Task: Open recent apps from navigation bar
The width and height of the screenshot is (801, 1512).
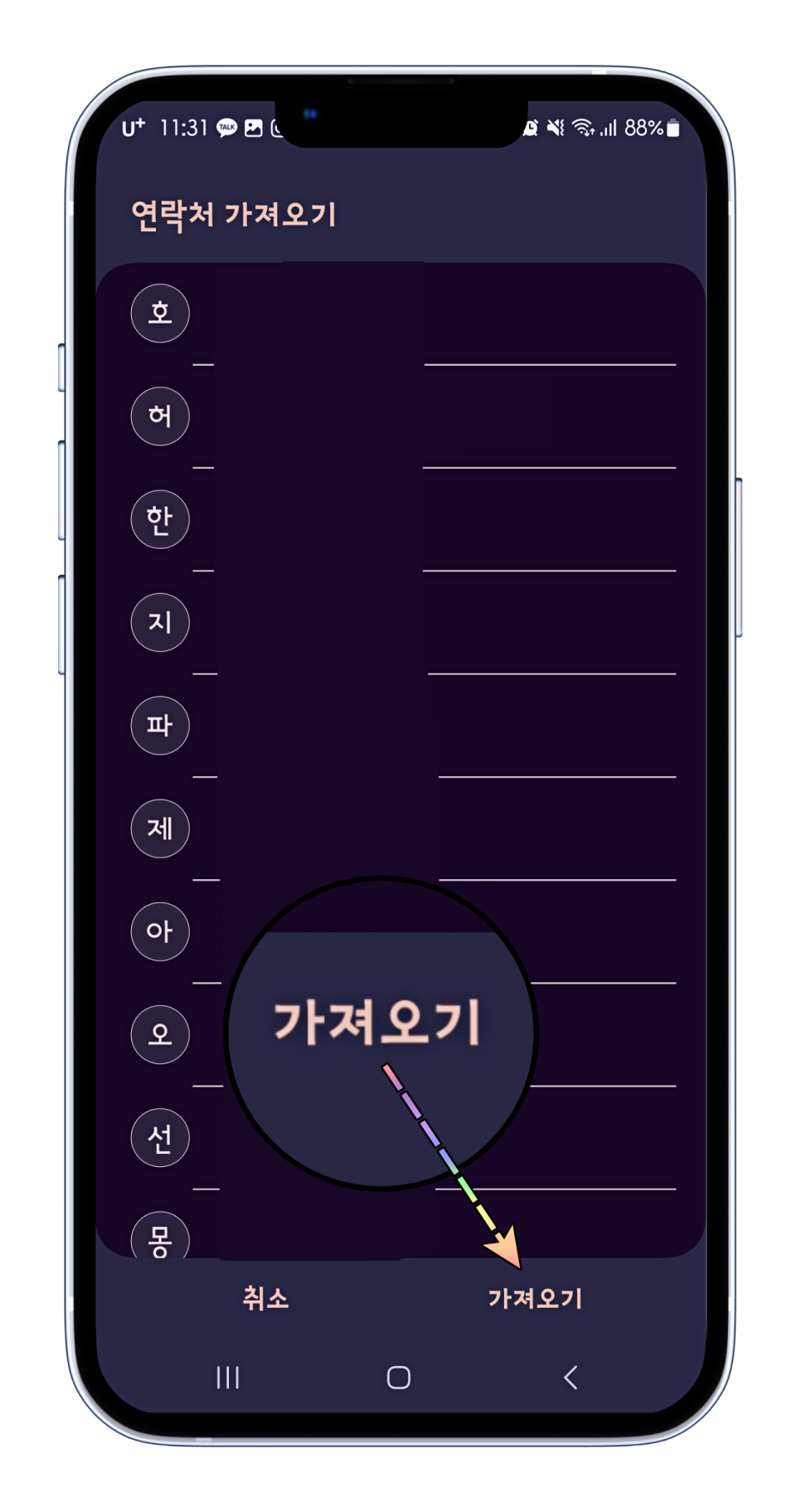Action: click(227, 1378)
